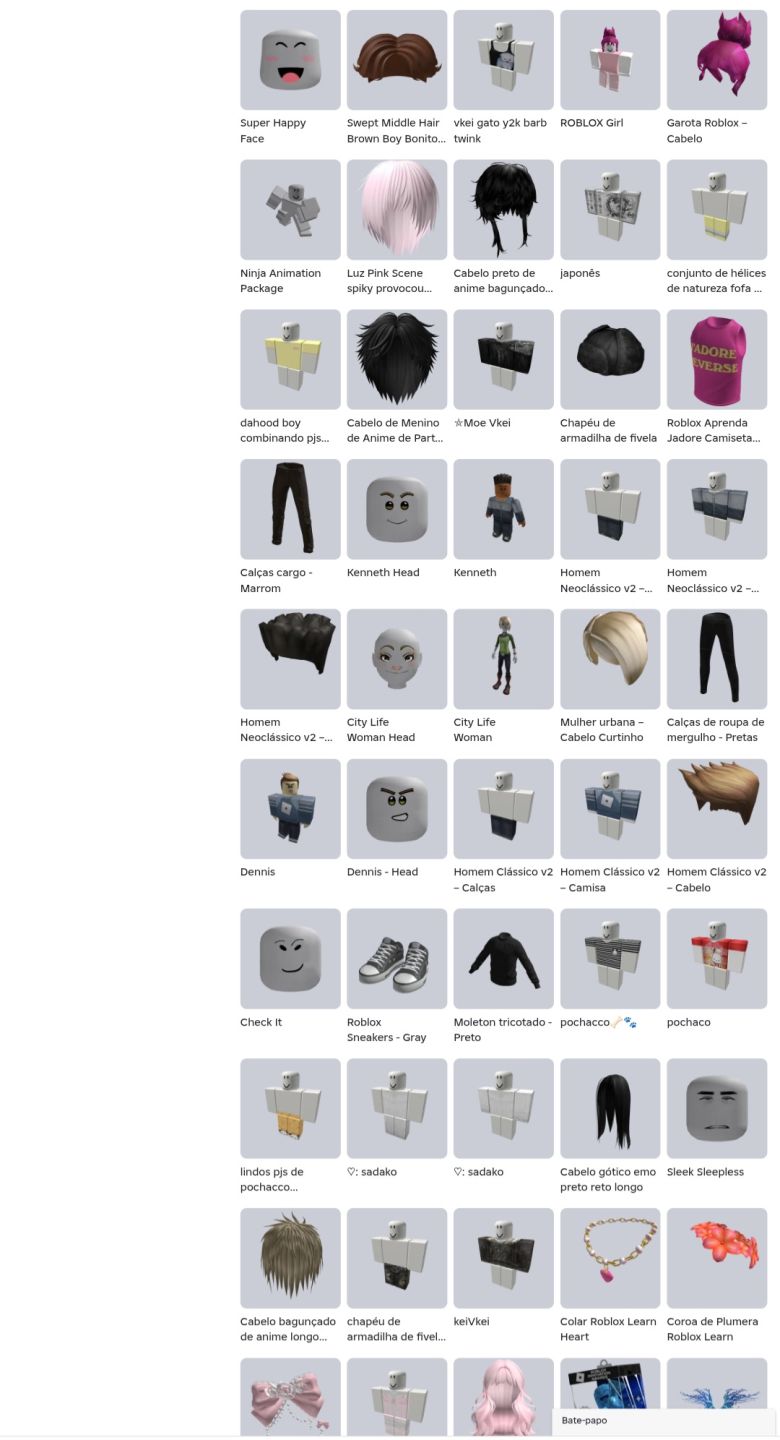Select the Ninja Animation Package
Viewport: 780px width, 1440px height.
click(x=290, y=210)
